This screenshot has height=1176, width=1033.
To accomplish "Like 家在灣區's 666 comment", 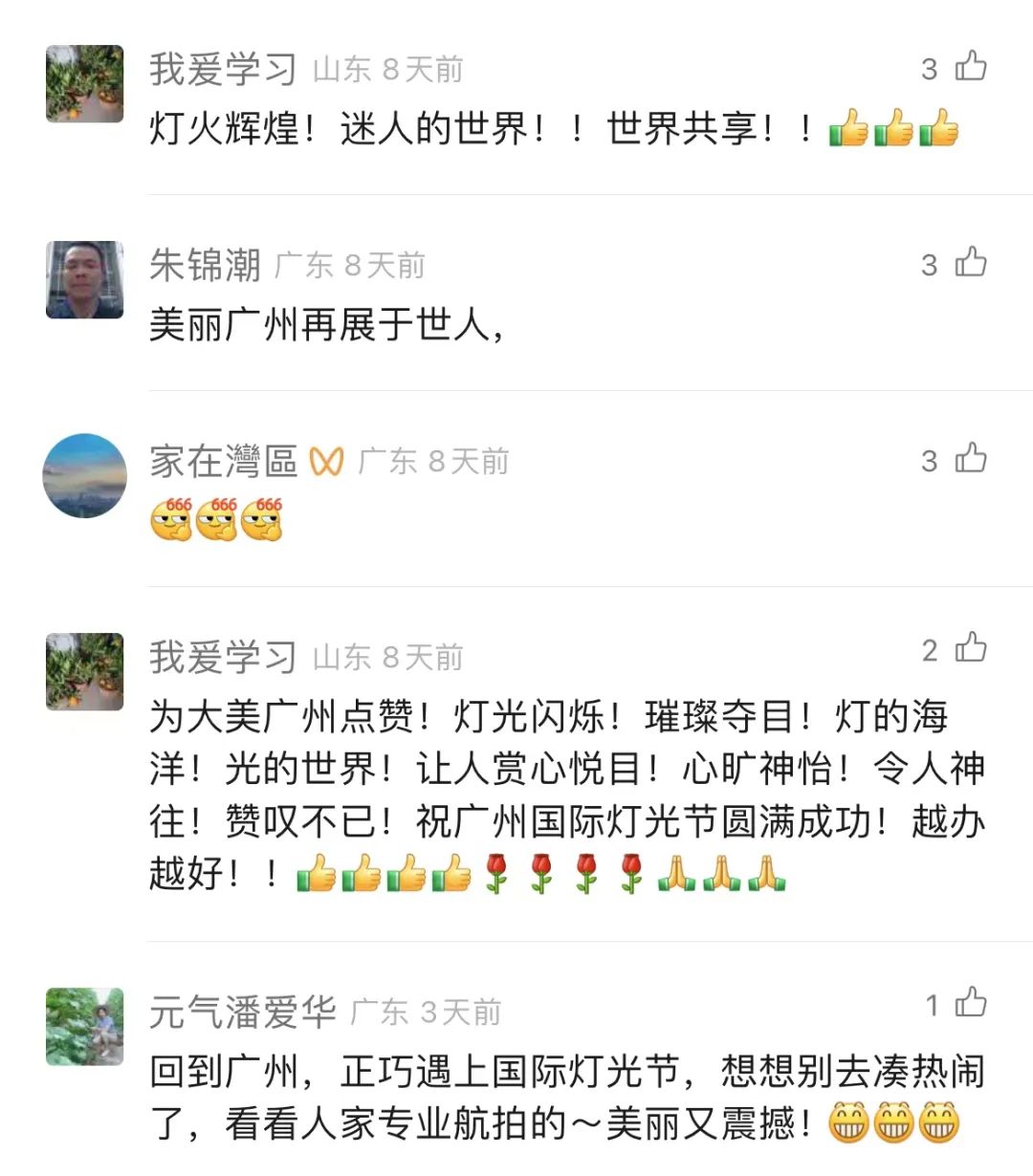I will coord(971,459).
